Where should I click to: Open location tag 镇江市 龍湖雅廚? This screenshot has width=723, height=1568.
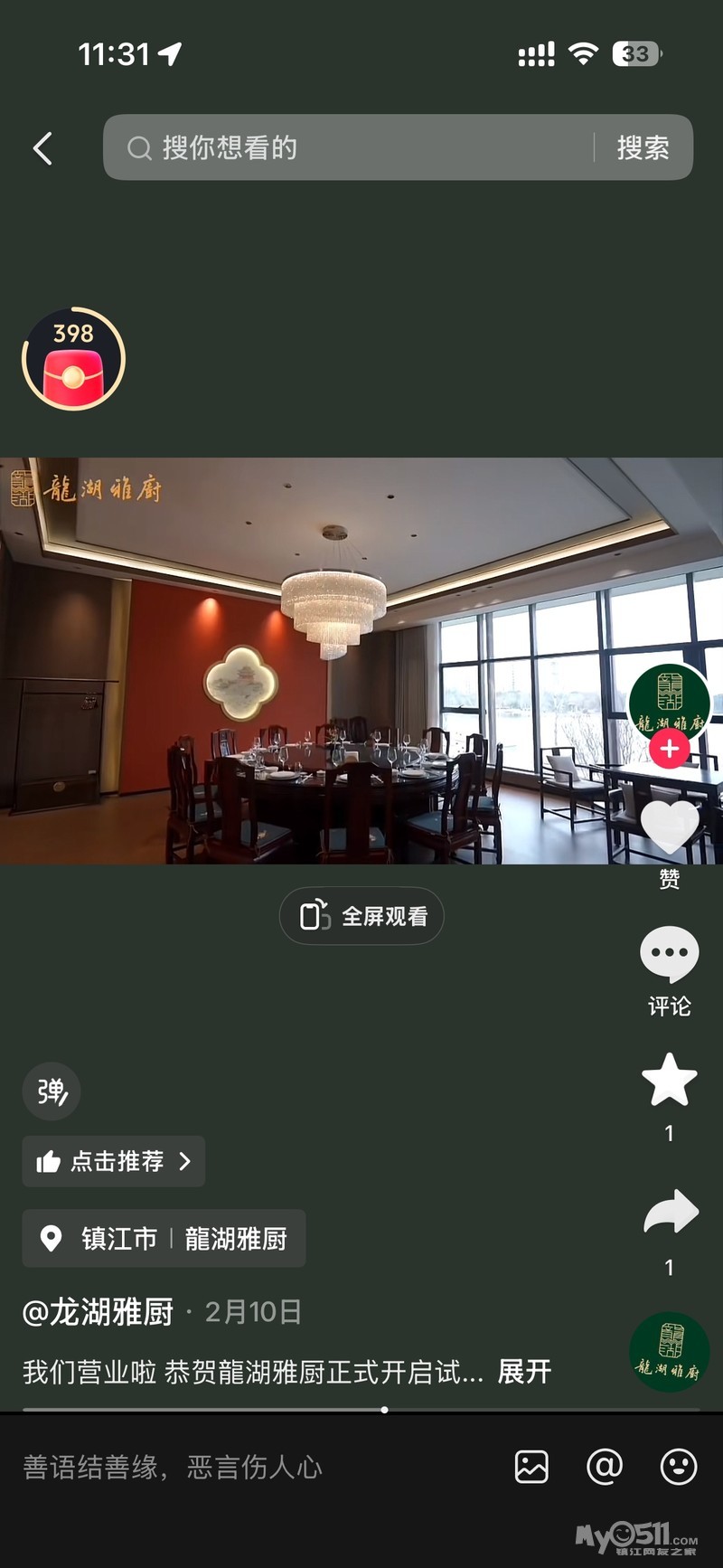pos(164,1238)
